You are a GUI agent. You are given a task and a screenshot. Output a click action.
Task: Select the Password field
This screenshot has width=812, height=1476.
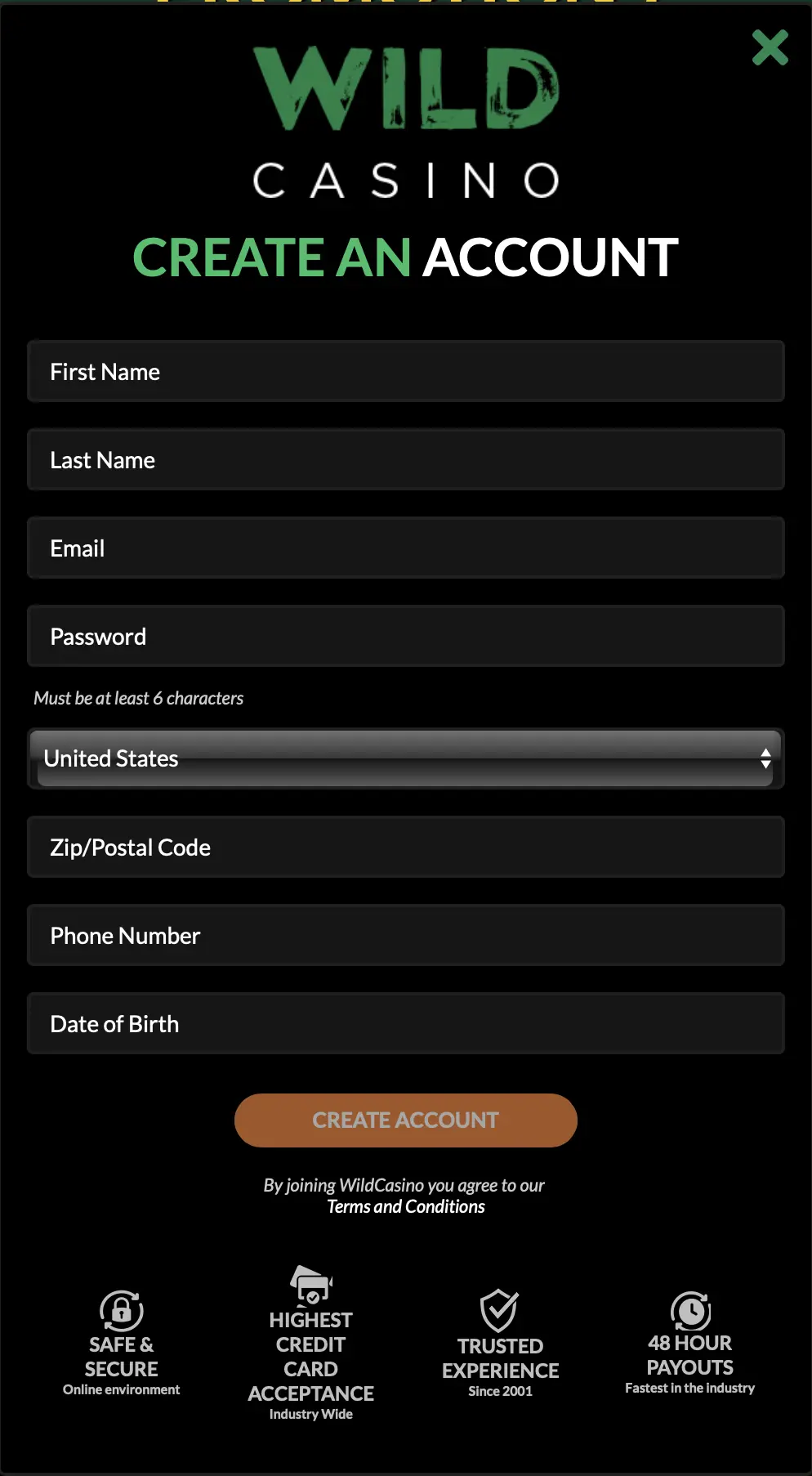[406, 636]
